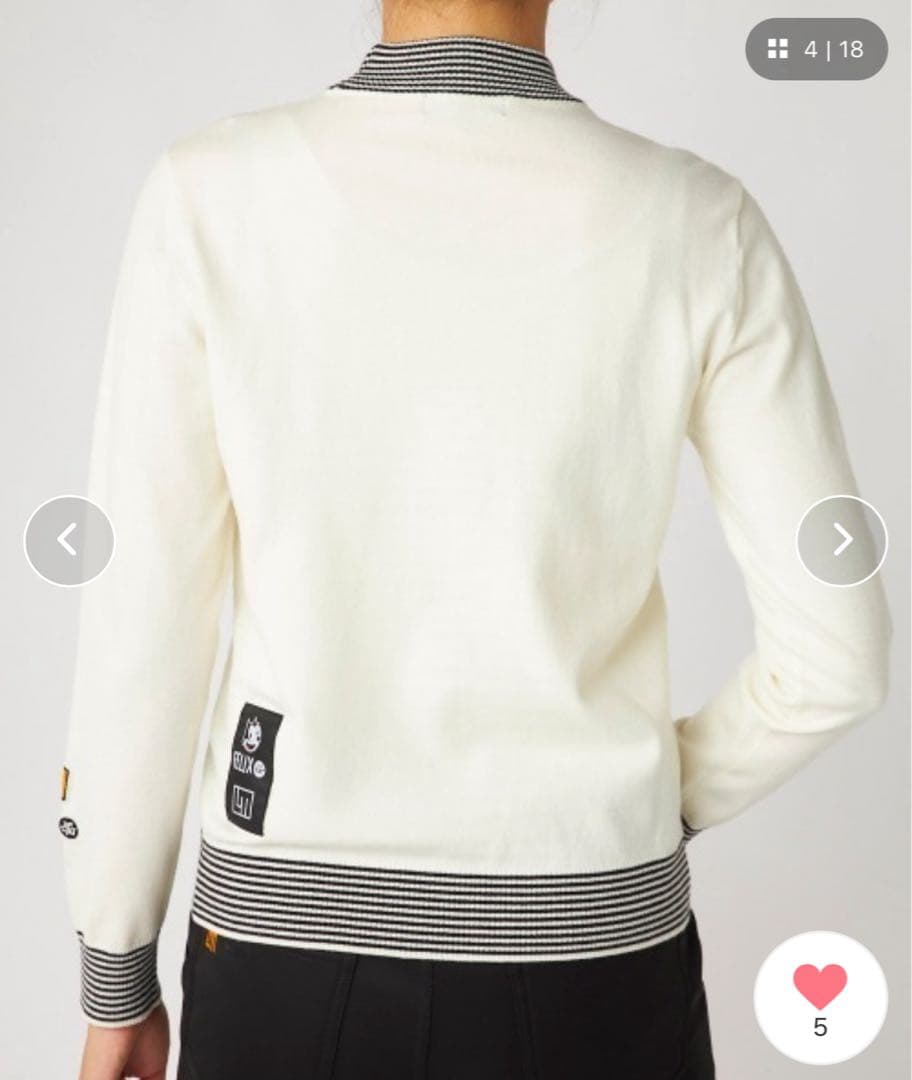Go to the next product photo
Viewport: 912px width, 1080px height.
841,540
